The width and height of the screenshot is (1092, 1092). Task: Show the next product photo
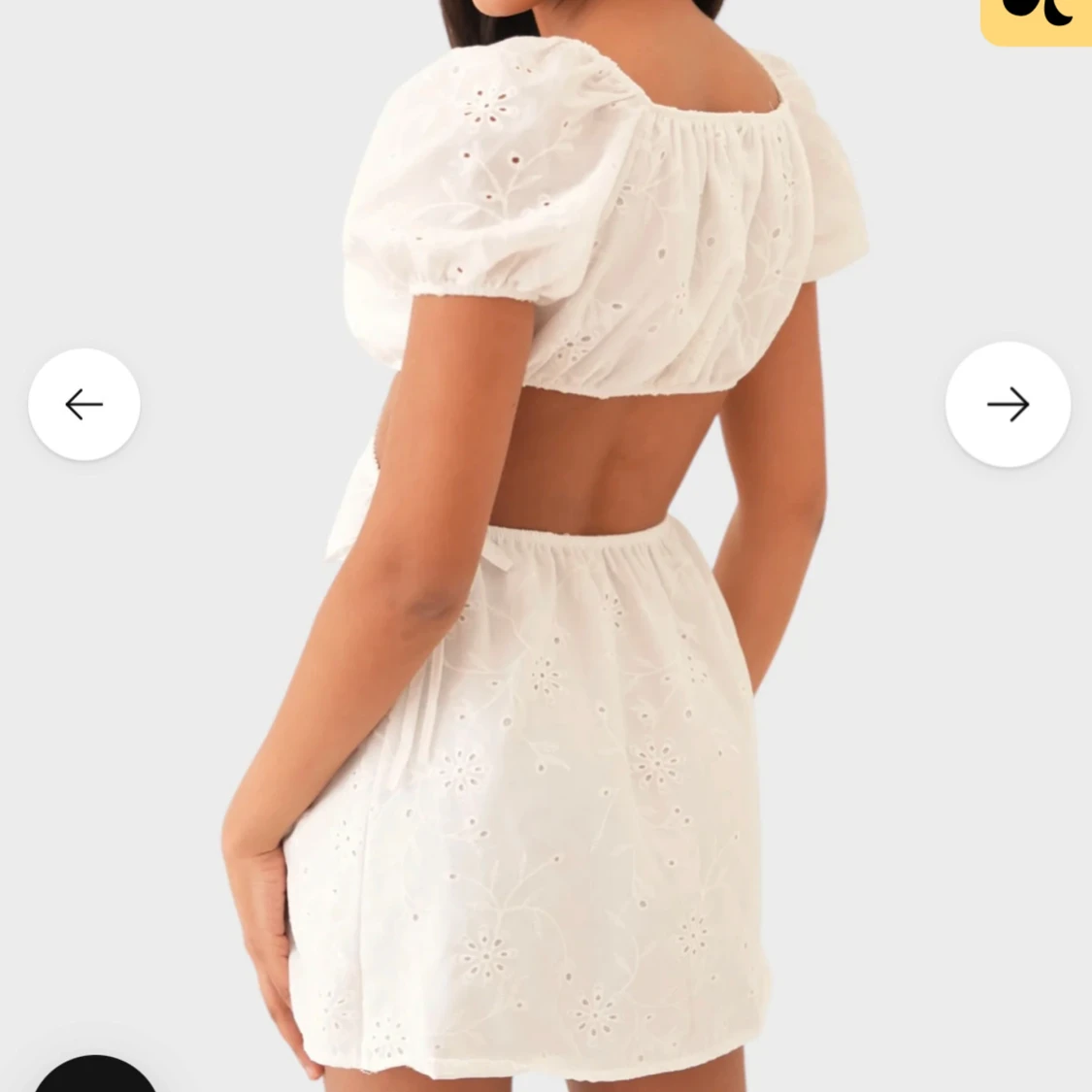pos(1008,404)
